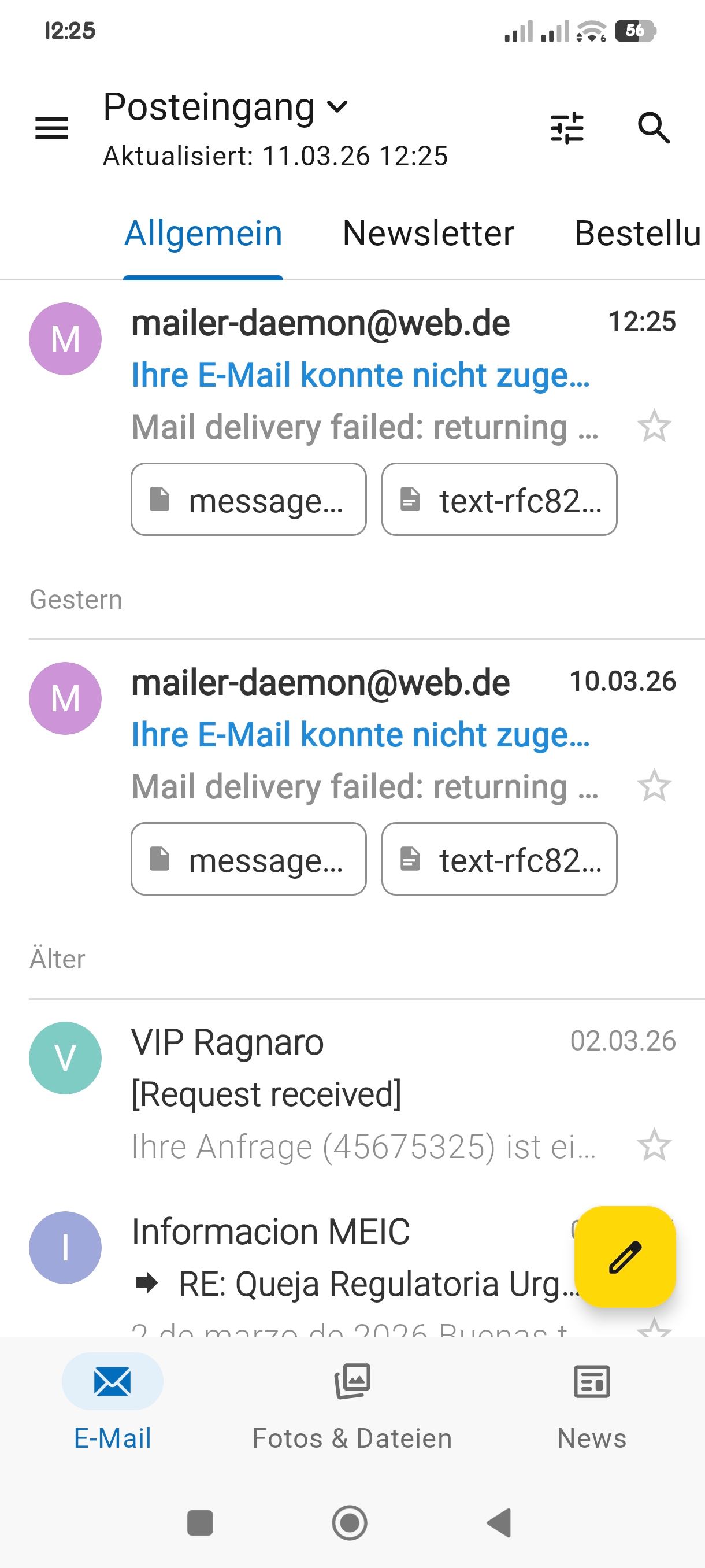705x1568 pixels.
Task: Open the inbox filter settings icon
Action: [567, 128]
